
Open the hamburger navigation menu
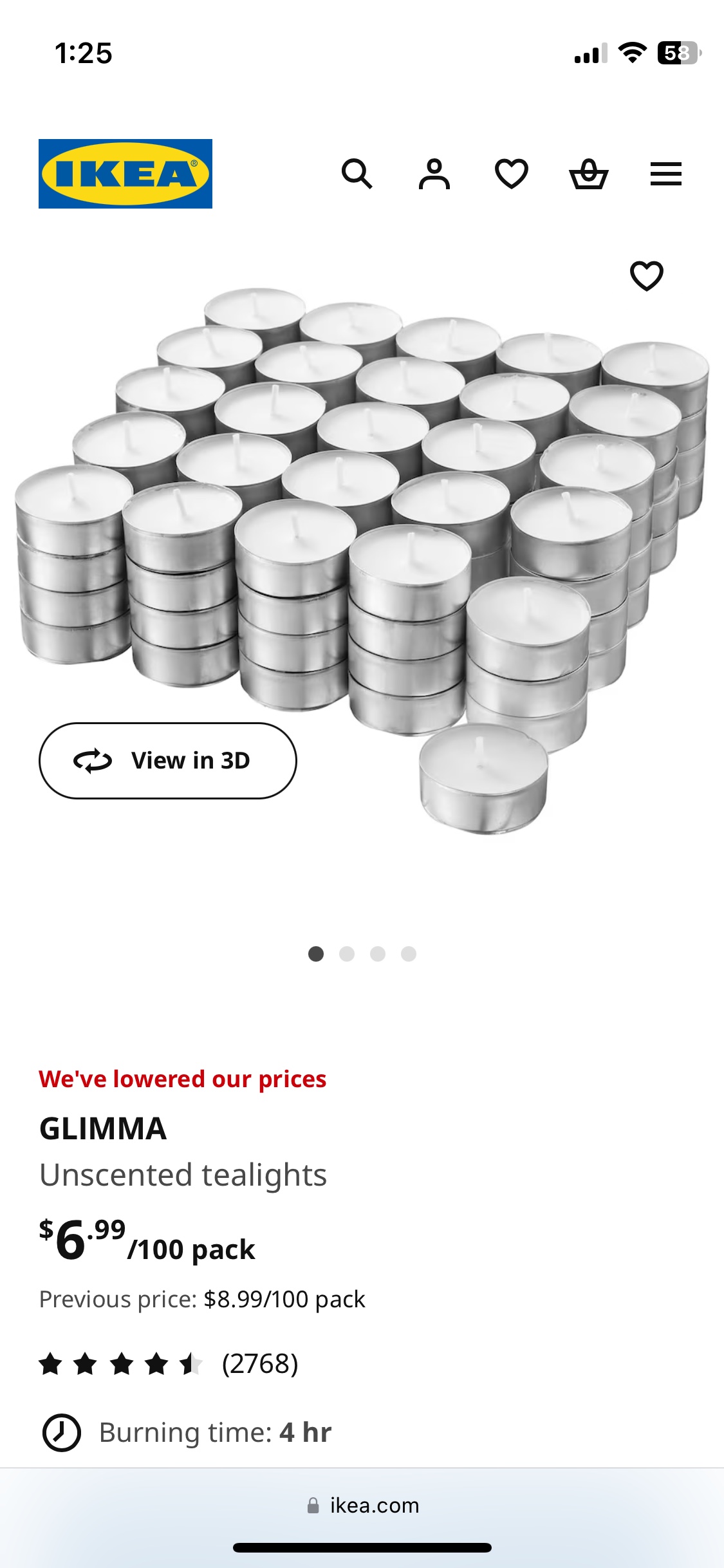[665, 173]
